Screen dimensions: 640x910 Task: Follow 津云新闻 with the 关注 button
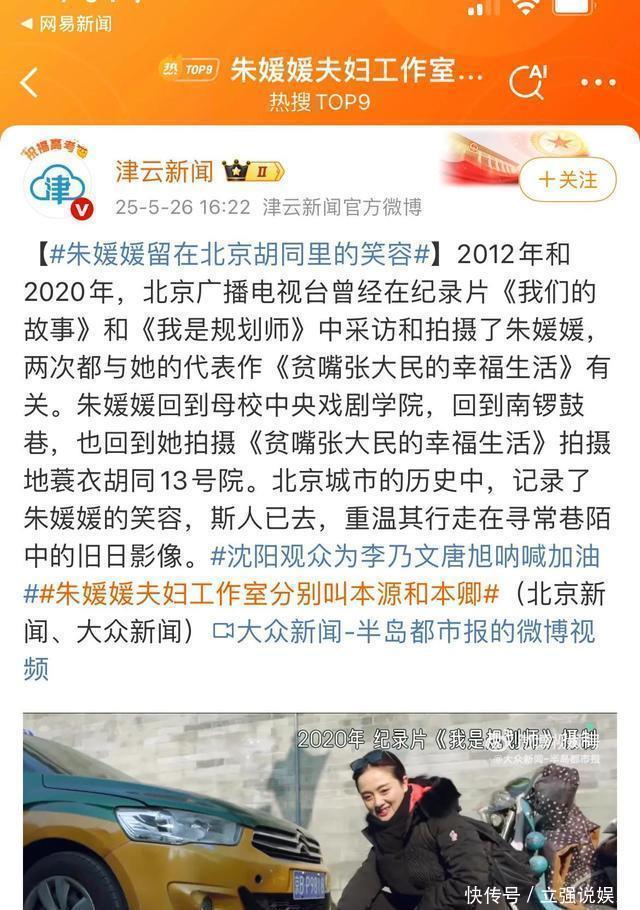(x=567, y=180)
